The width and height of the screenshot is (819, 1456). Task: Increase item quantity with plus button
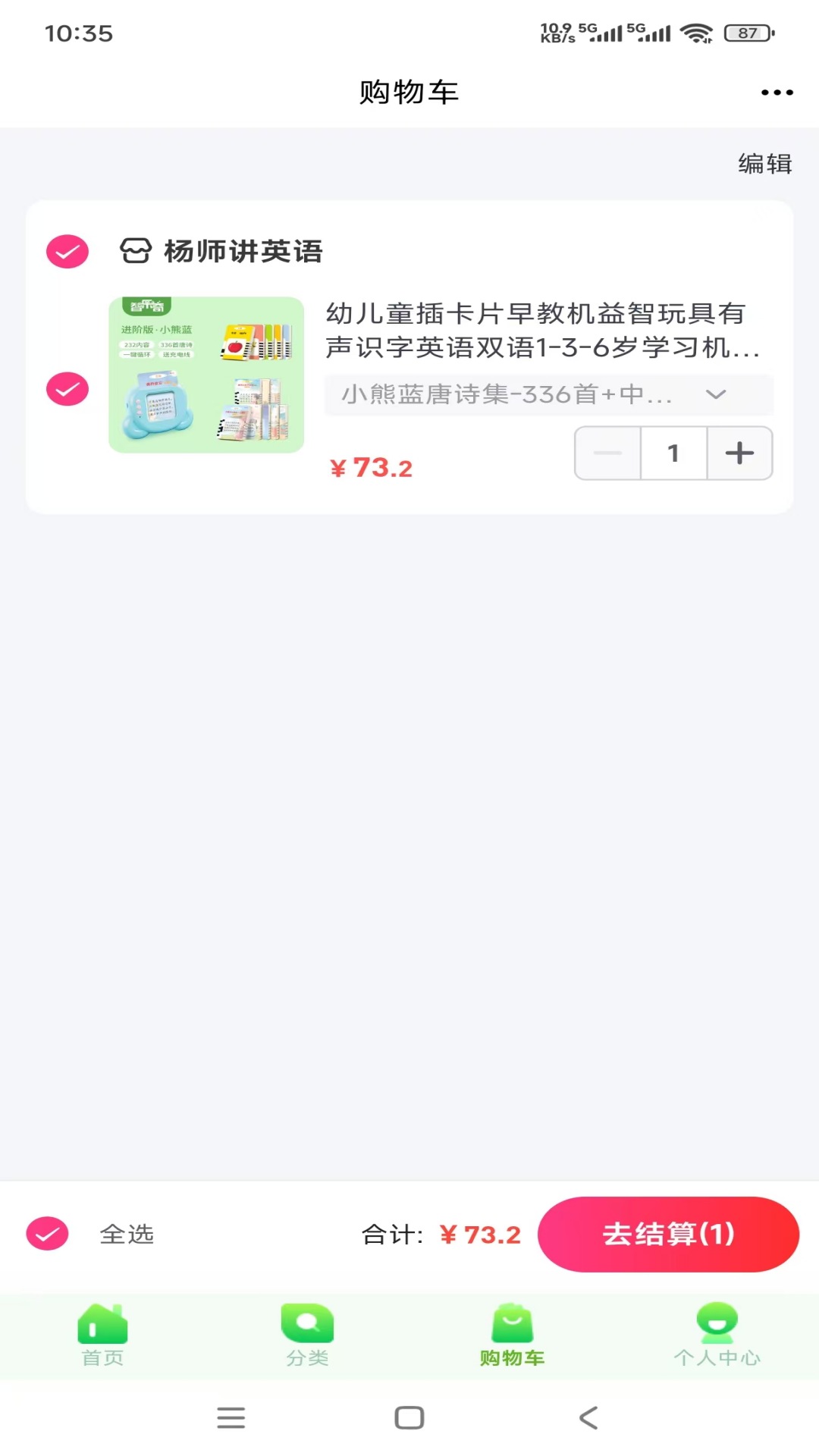(x=739, y=453)
